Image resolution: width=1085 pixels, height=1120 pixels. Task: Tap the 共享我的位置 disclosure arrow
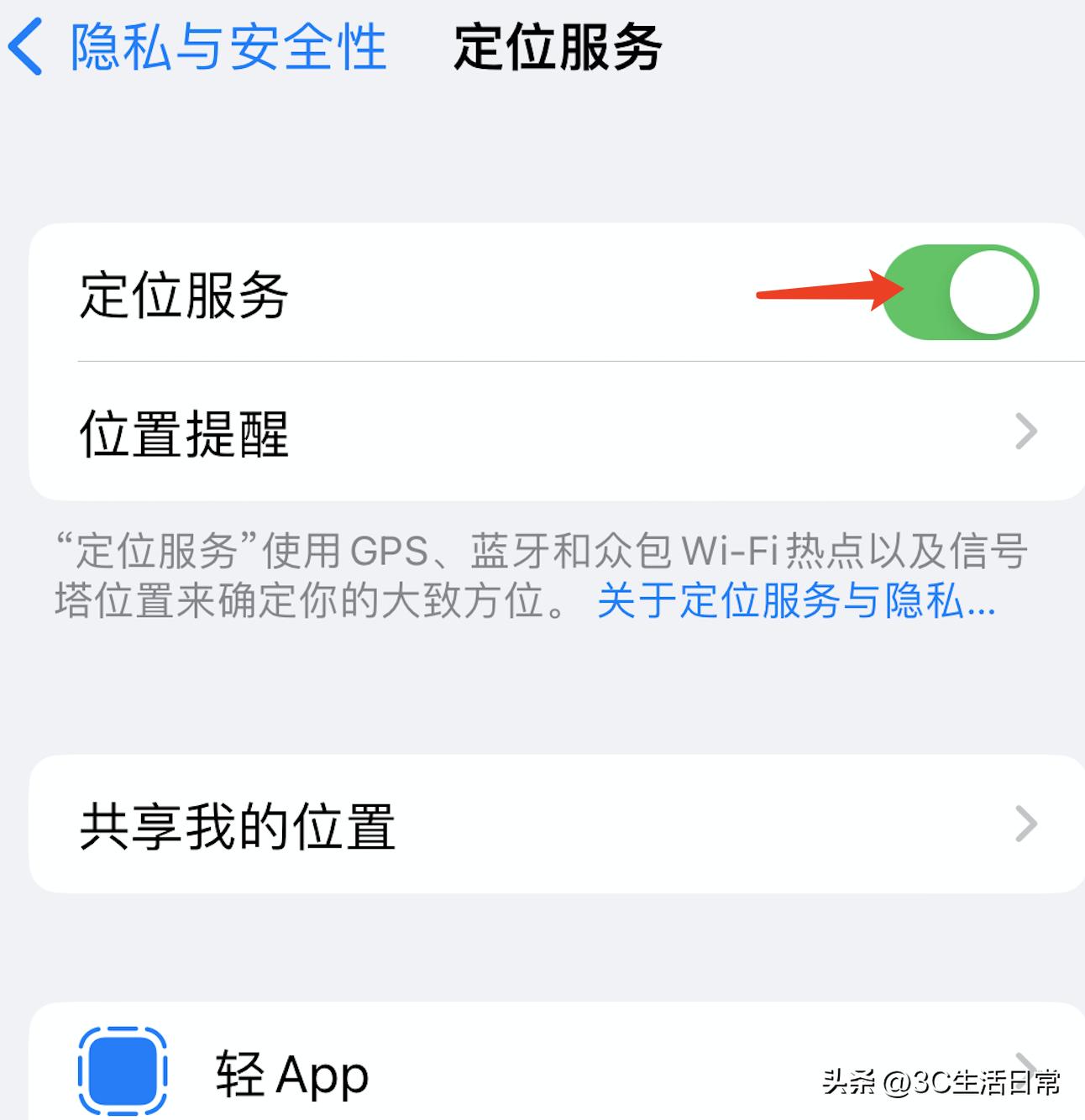(1026, 824)
